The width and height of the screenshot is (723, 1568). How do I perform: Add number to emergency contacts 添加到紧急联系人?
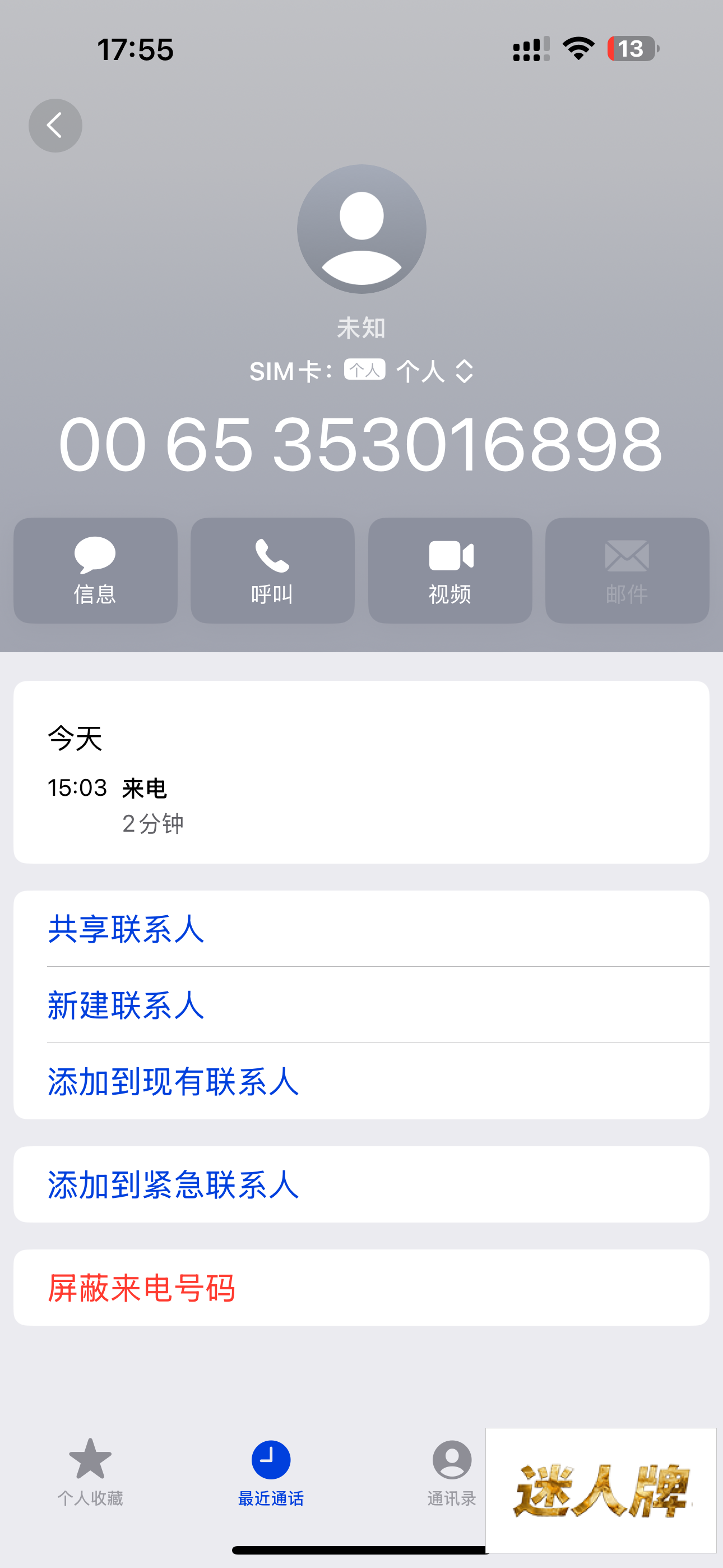tap(173, 1184)
